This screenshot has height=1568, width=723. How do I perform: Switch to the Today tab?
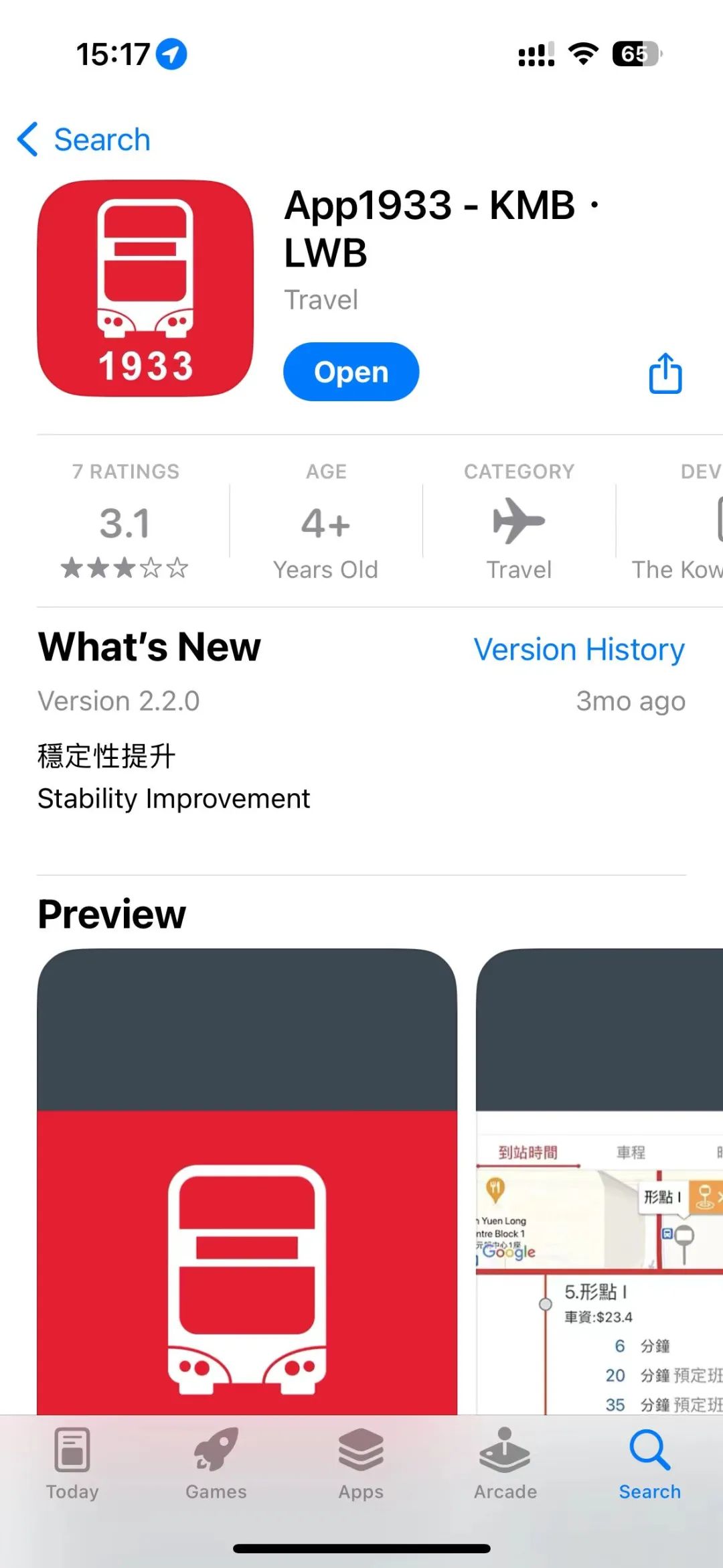coord(72,1464)
